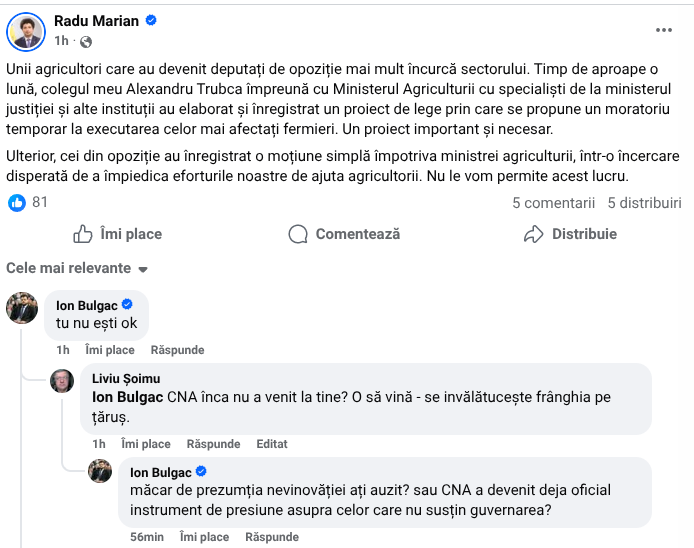Reply to Ion Bulgac's reply about CNA
The height and width of the screenshot is (548, 694).
pyautogui.click(x=272, y=537)
